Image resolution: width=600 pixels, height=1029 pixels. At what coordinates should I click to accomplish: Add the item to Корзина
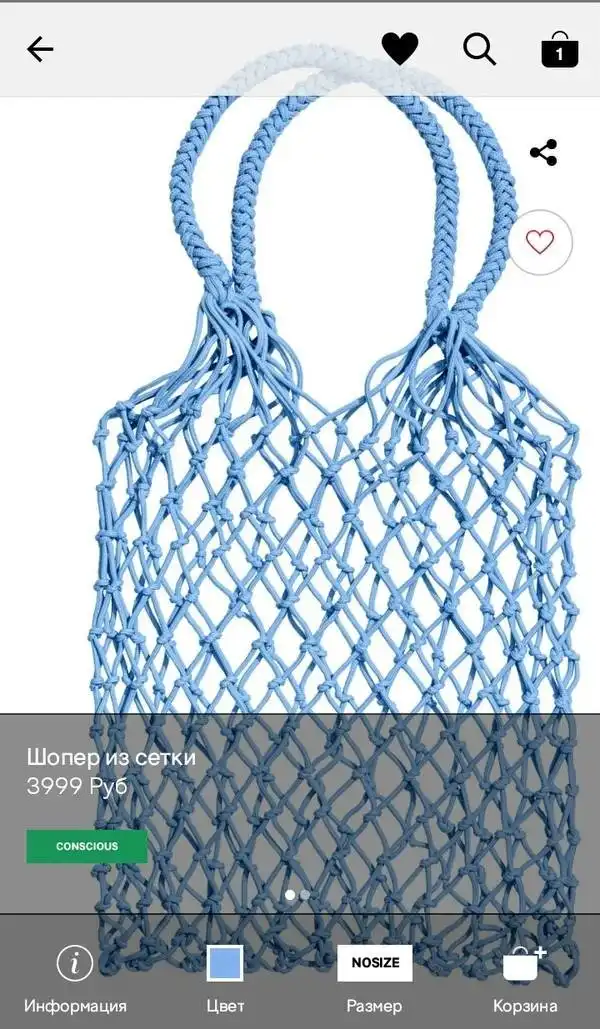pyautogui.click(x=525, y=977)
